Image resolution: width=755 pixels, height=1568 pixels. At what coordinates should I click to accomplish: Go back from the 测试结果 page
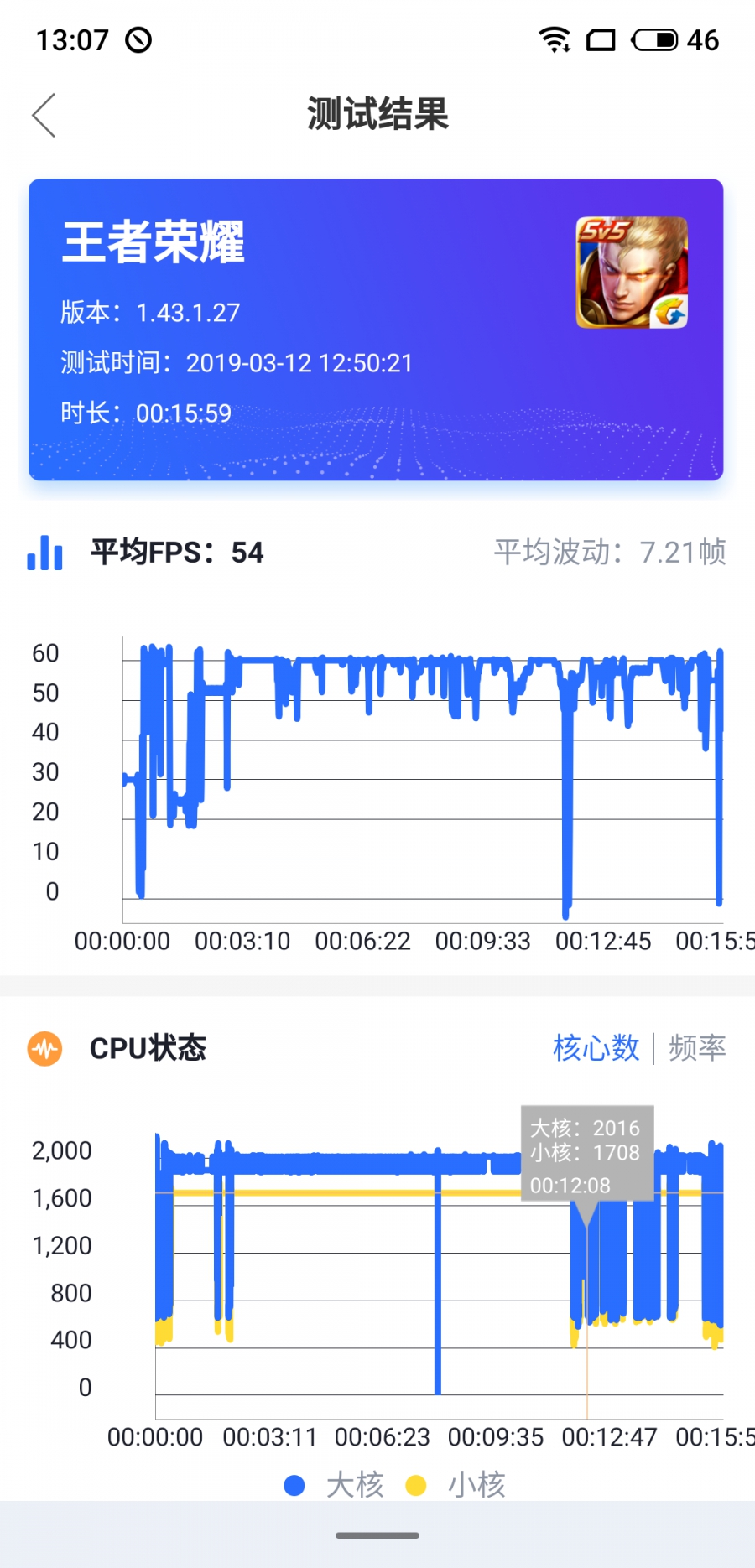44,115
